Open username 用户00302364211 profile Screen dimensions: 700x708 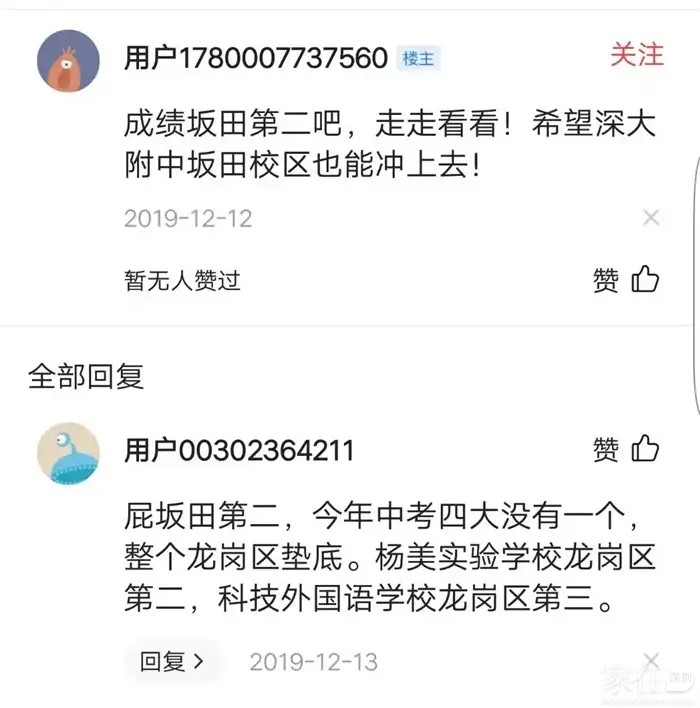239,451
